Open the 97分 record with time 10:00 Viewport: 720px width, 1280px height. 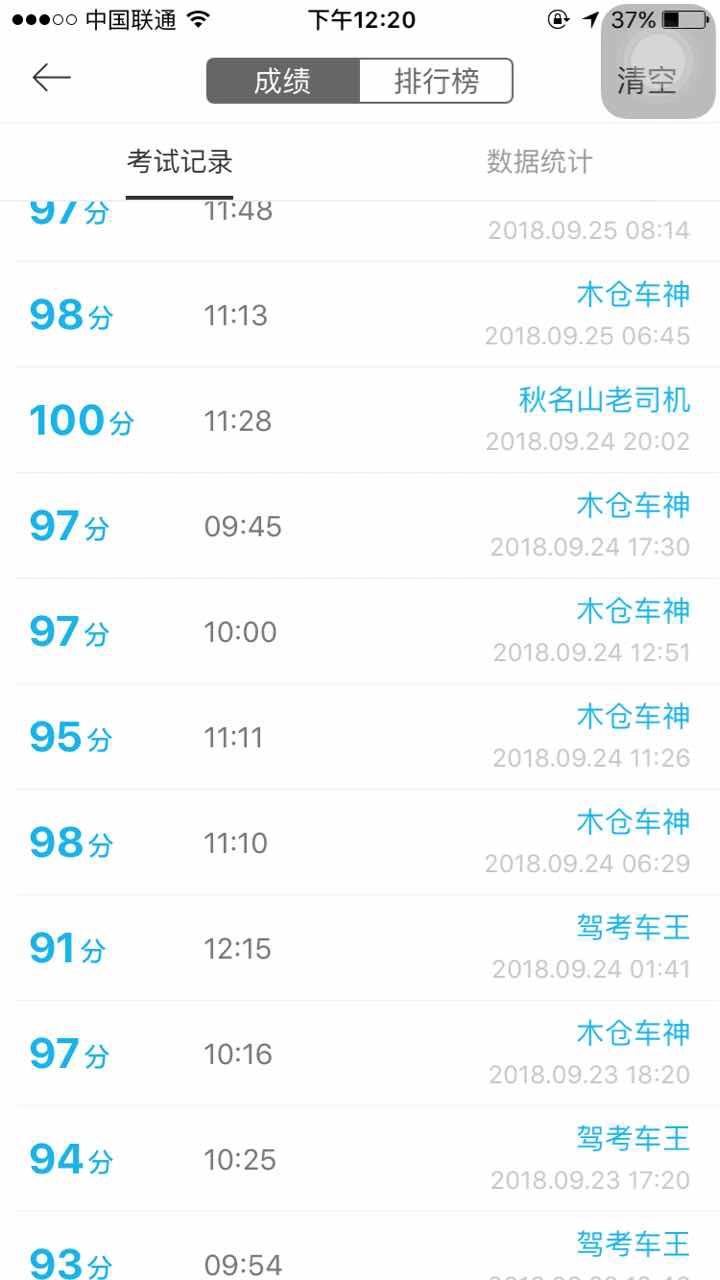click(360, 632)
